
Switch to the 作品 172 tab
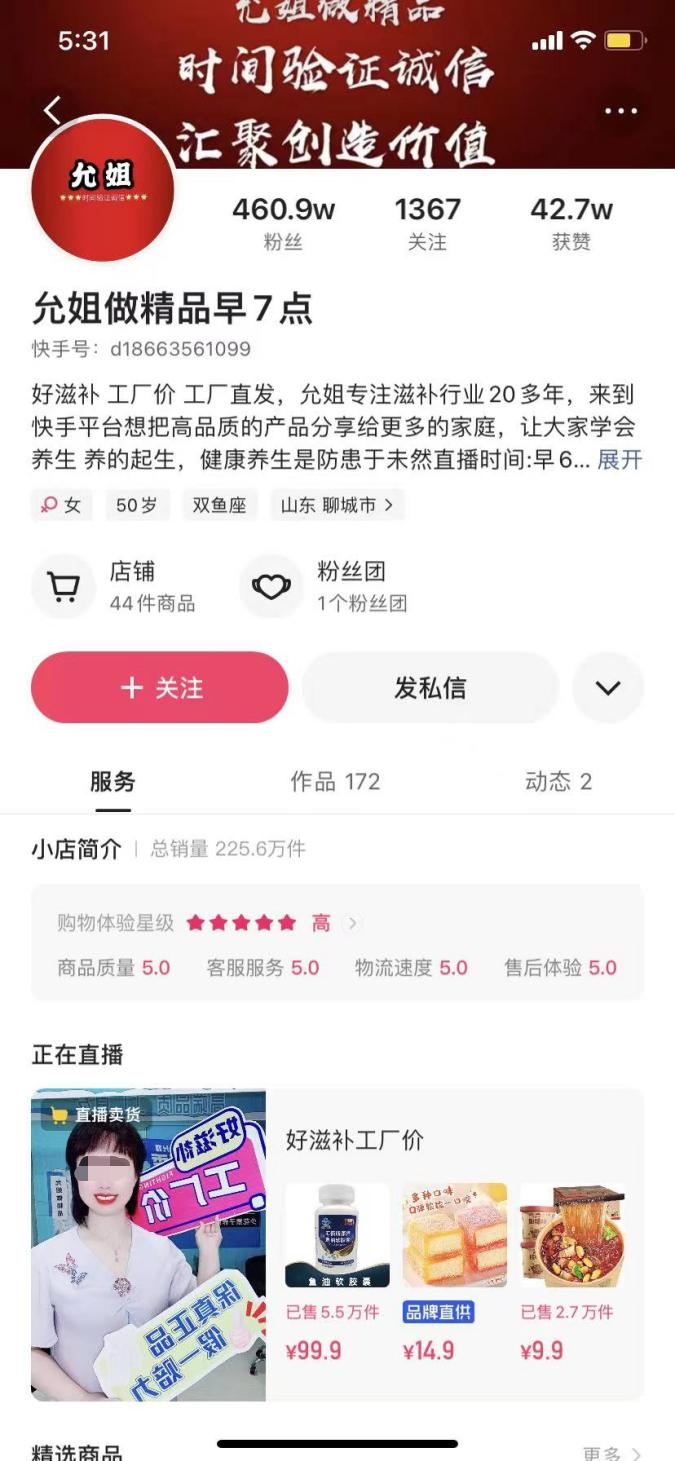coord(335,782)
